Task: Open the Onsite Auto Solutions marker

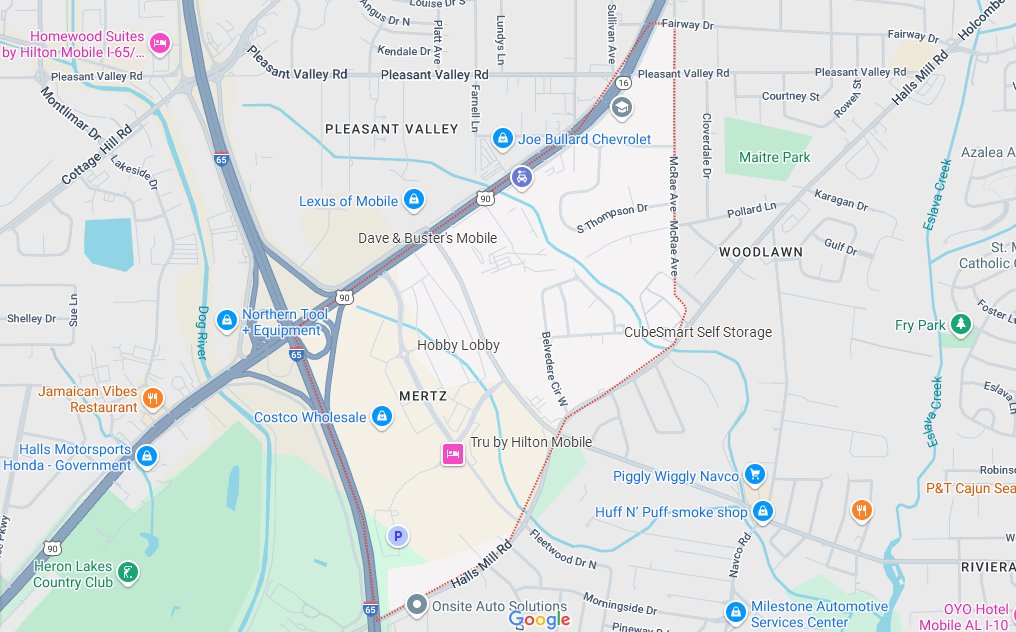Action: click(417, 604)
